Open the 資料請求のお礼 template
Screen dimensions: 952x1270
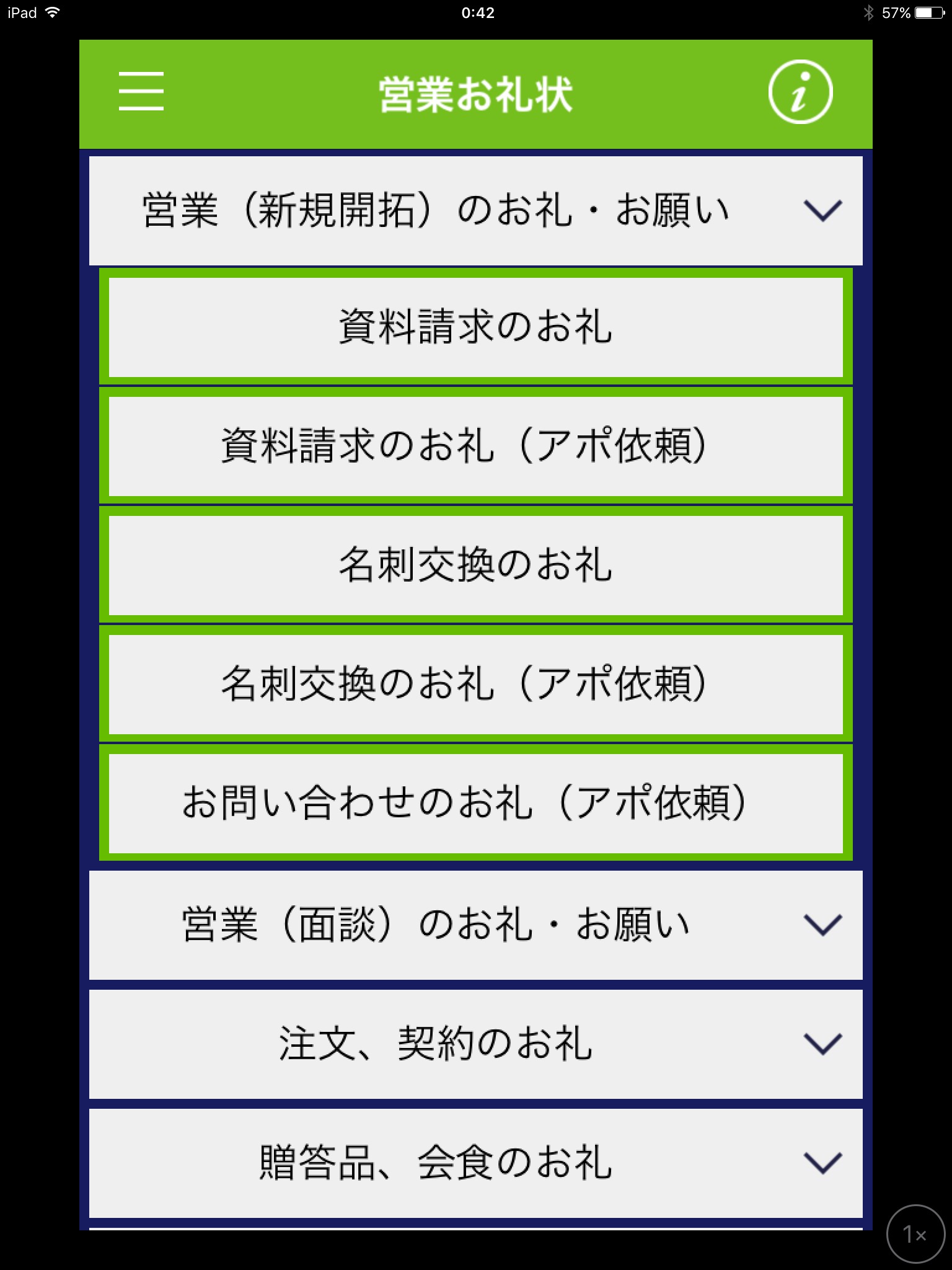pos(475,327)
